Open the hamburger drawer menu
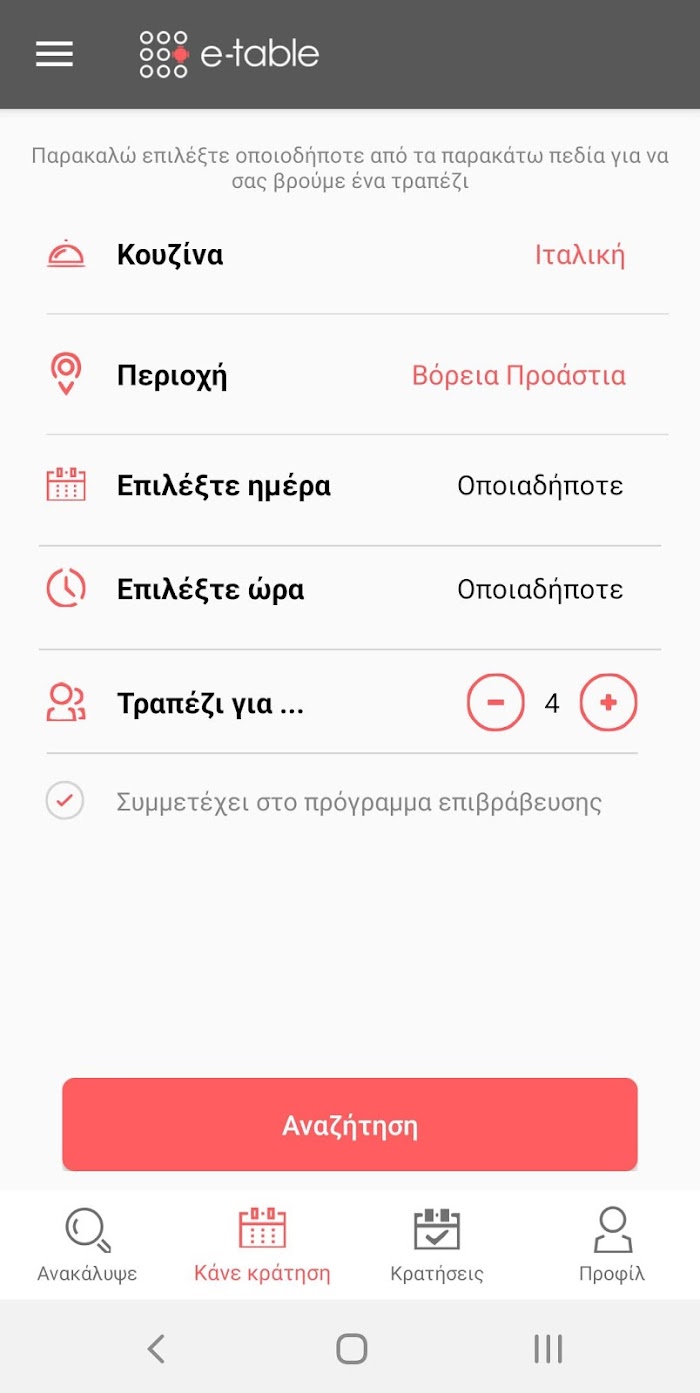This screenshot has height=1393, width=700. 54,54
